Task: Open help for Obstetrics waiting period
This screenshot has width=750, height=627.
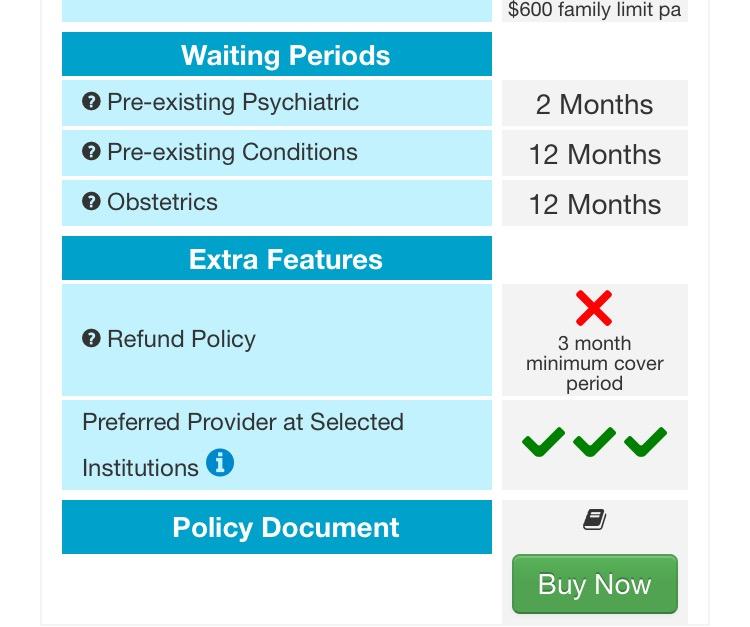Action: click(x=91, y=202)
